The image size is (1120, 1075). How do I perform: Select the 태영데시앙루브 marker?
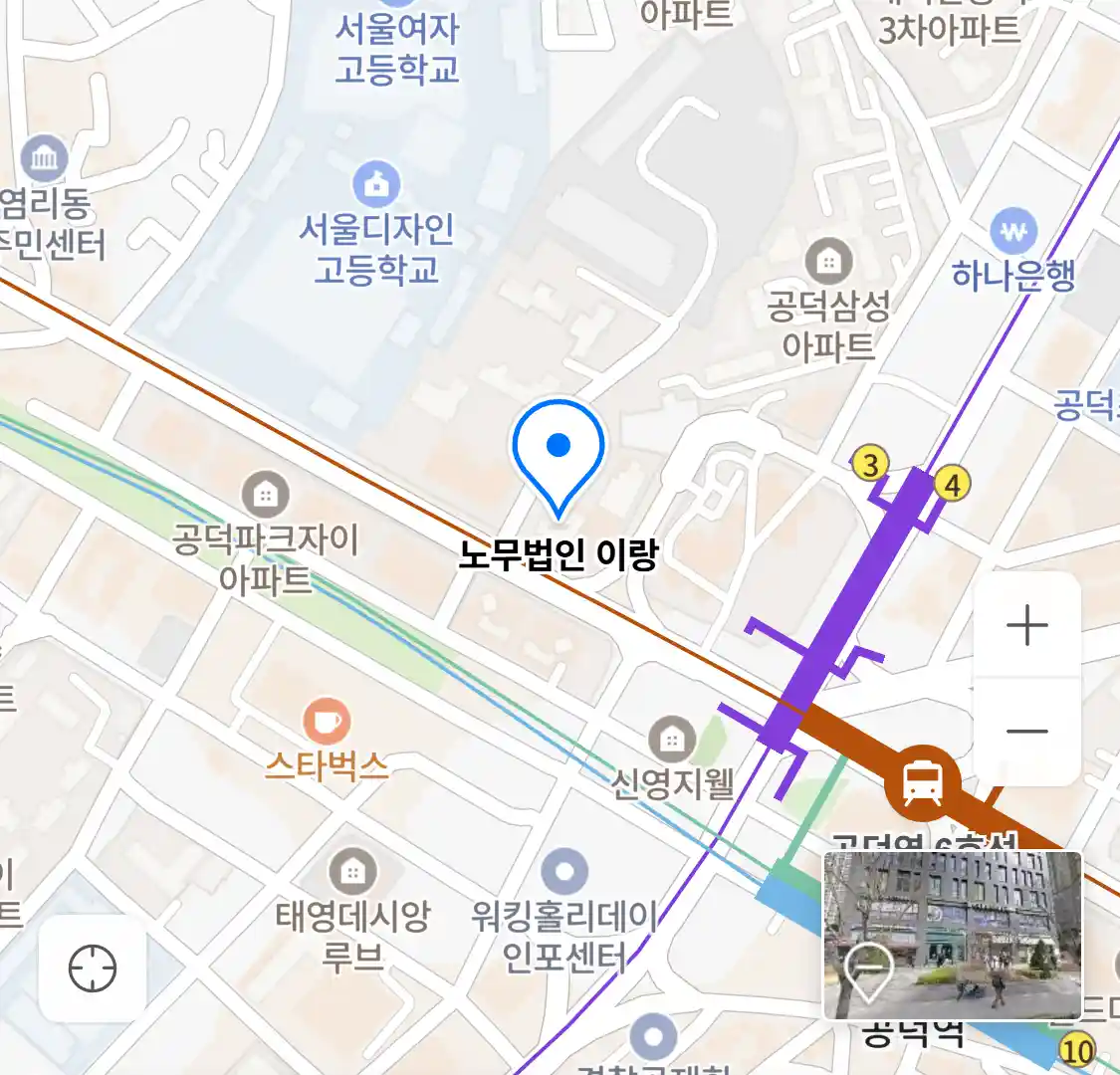[351, 873]
